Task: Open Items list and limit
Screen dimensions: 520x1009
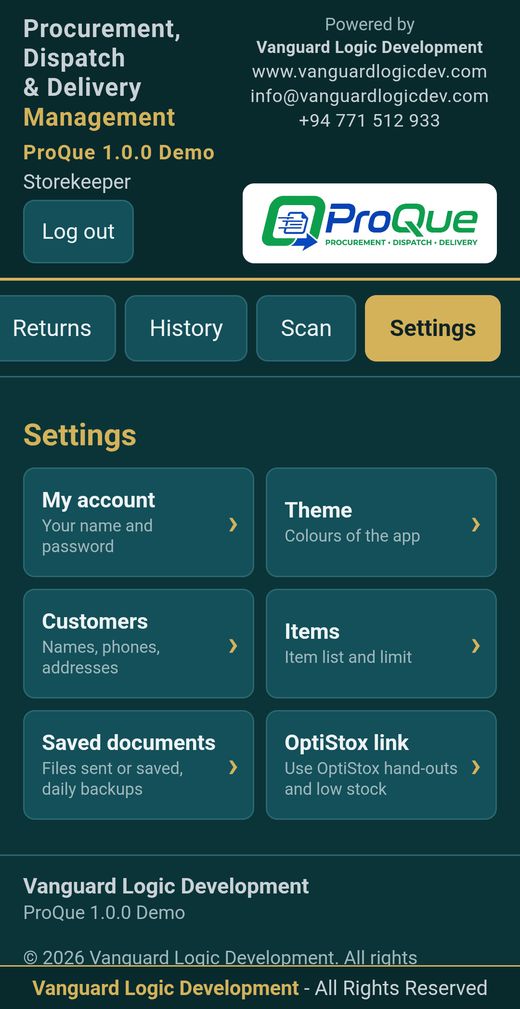Action: (381, 643)
